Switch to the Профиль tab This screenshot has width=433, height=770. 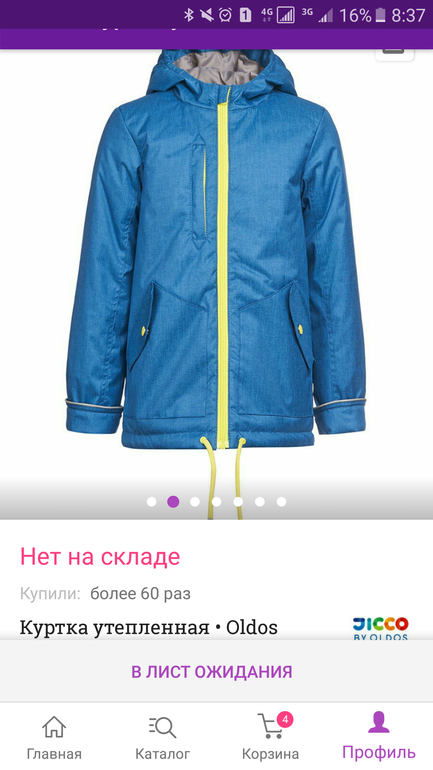click(379, 737)
